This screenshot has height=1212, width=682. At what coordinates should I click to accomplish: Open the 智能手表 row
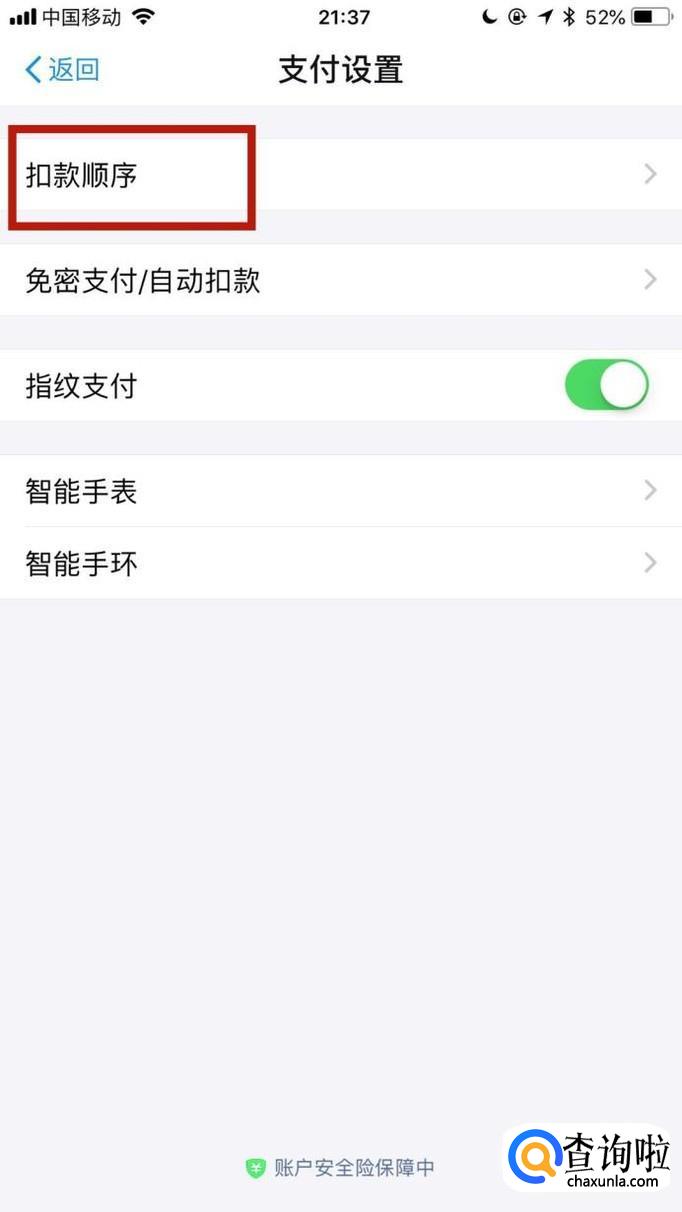340,491
